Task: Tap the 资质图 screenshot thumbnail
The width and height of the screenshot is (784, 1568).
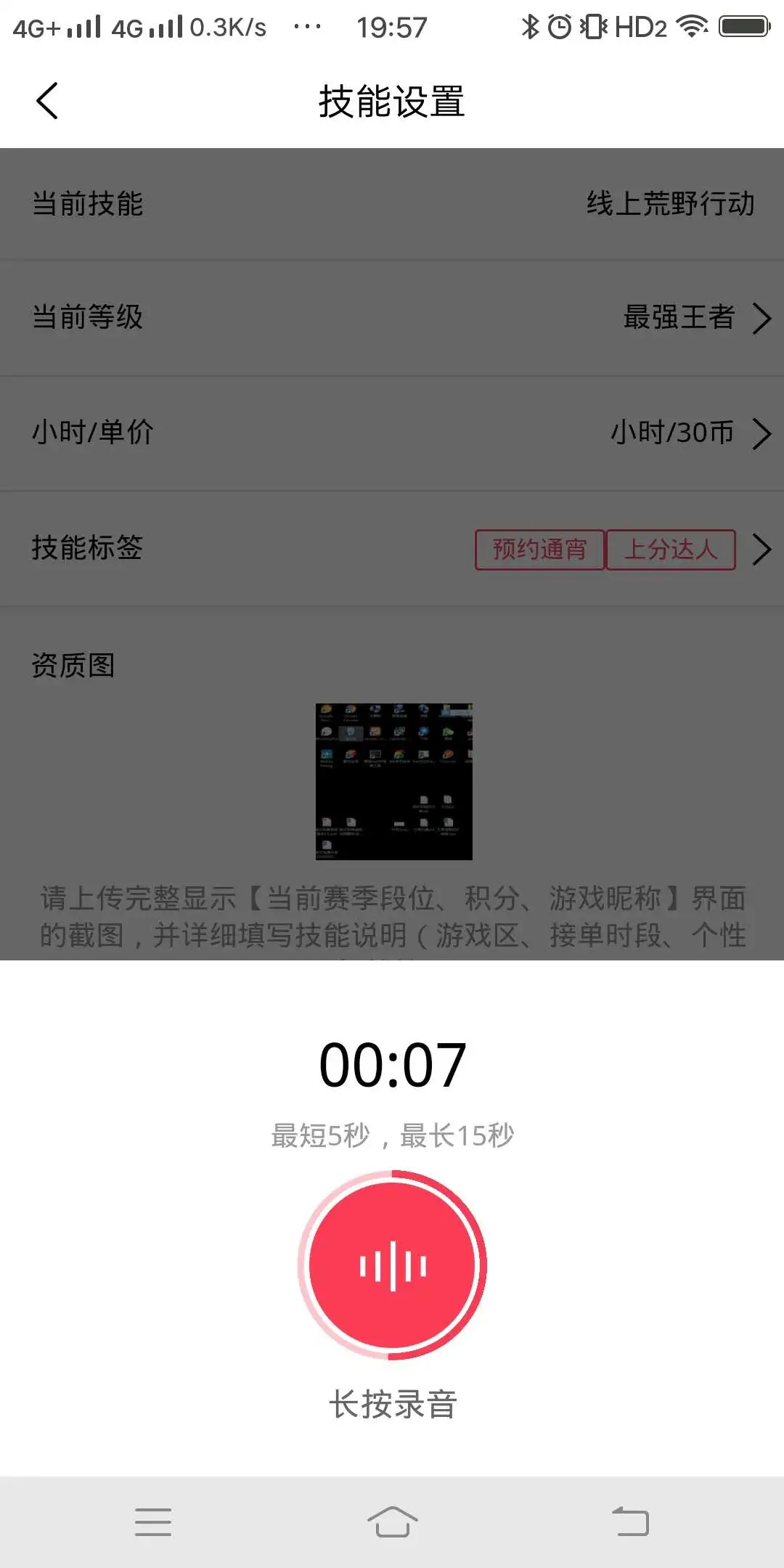Action: pyautogui.click(x=393, y=781)
